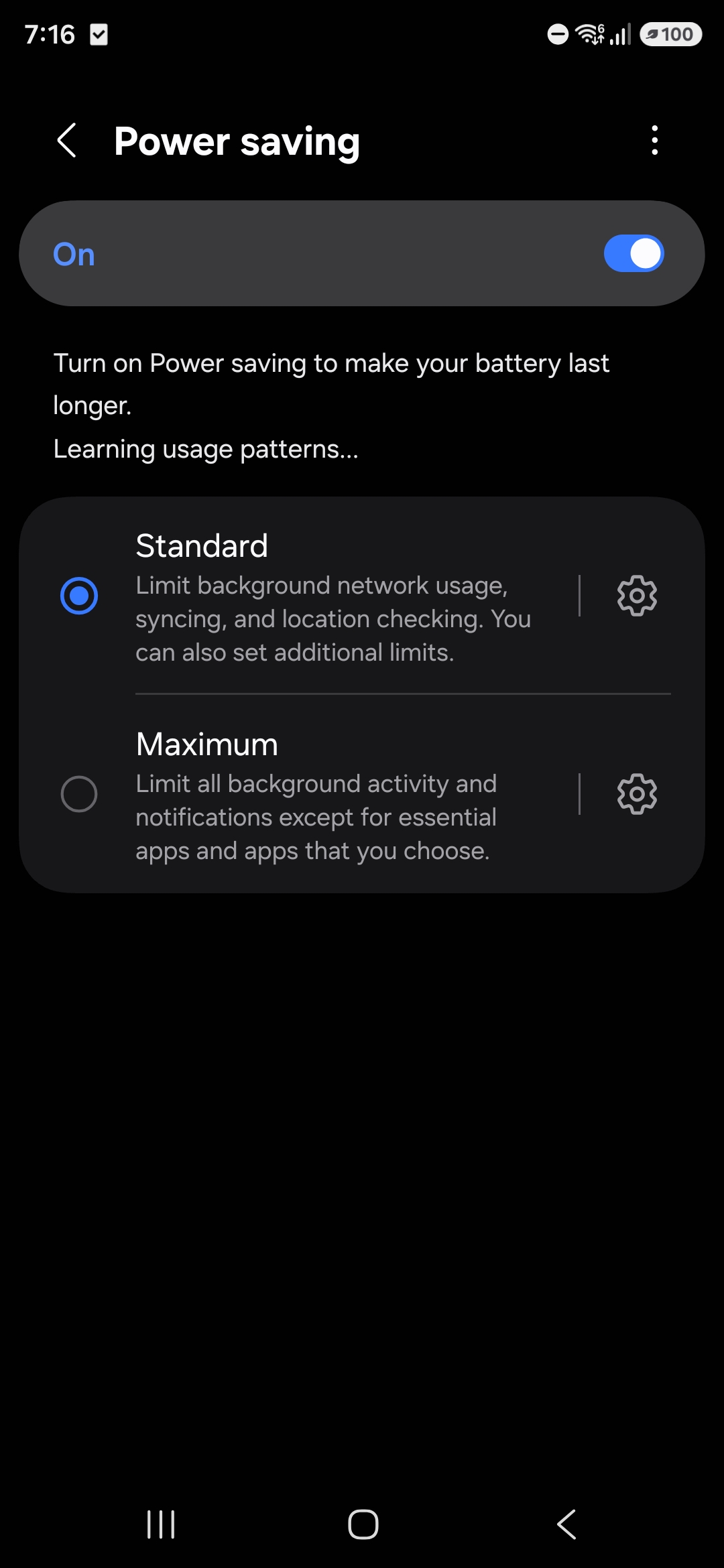This screenshot has height=1568, width=724.
Task: Tap the clock in the status bar
Action: coord(50,34)
